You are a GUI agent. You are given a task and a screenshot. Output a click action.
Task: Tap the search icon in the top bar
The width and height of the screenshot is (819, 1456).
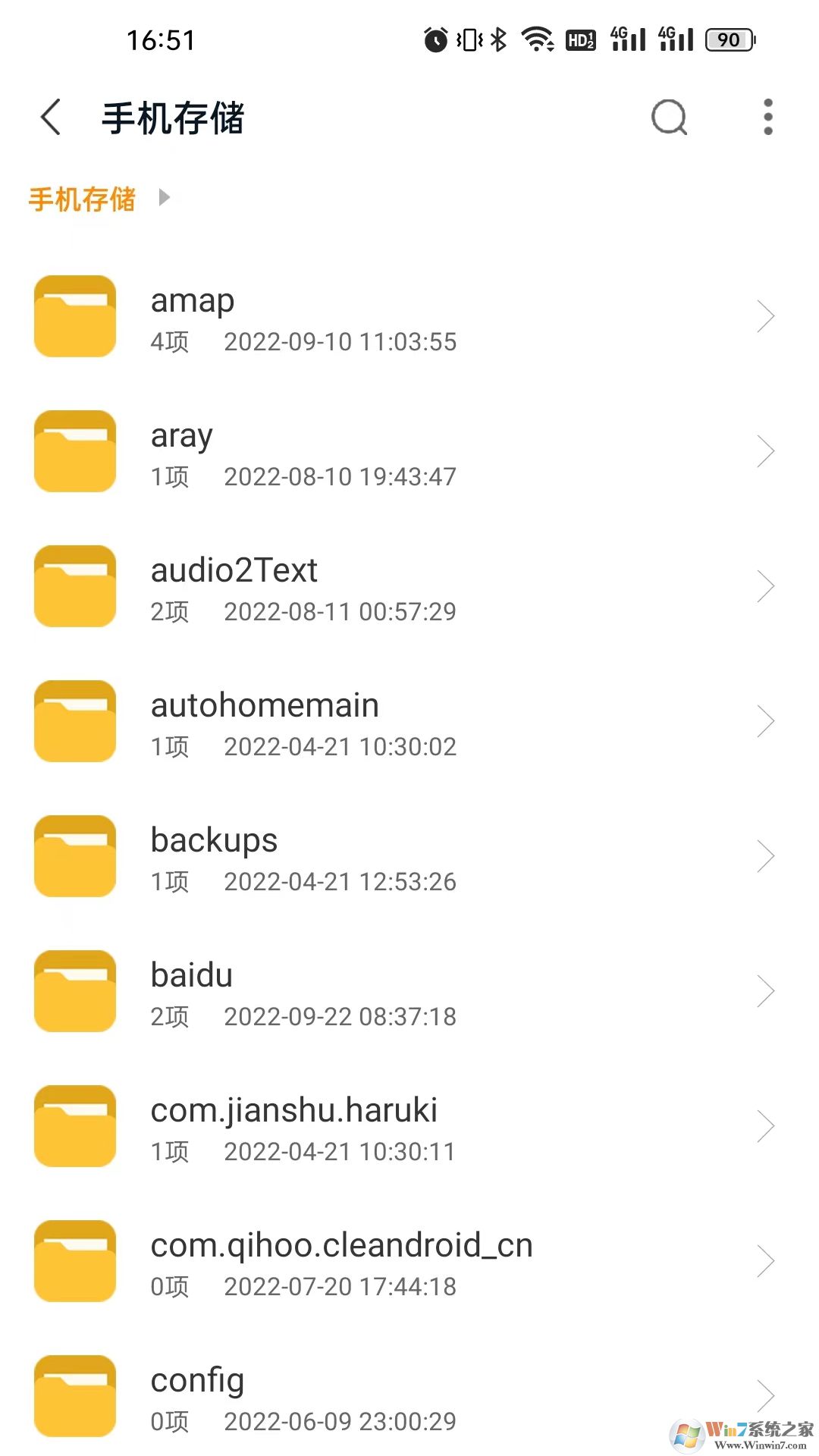668,118
